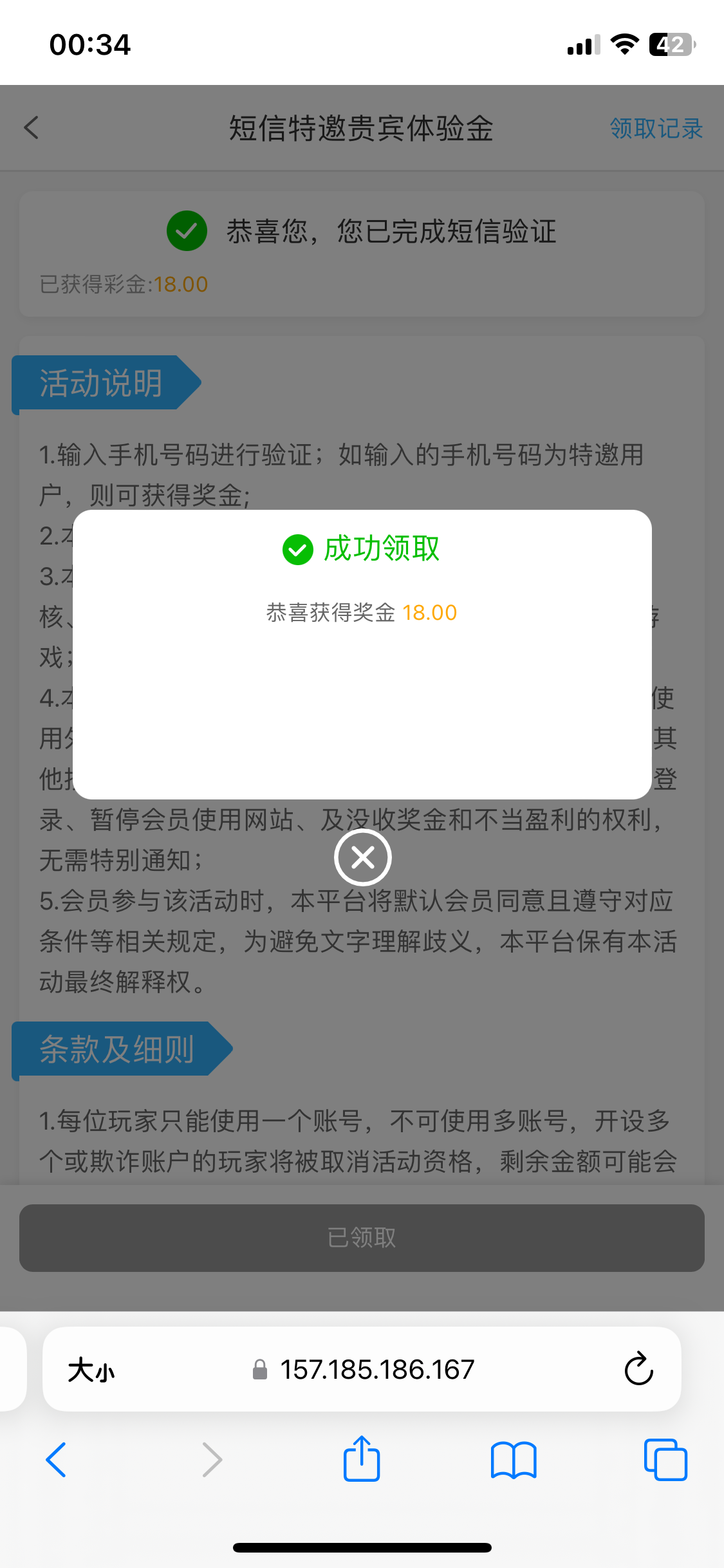Tap the 已领取 button
This screenshot has width=724, height=1568.
click(362, 1237)
